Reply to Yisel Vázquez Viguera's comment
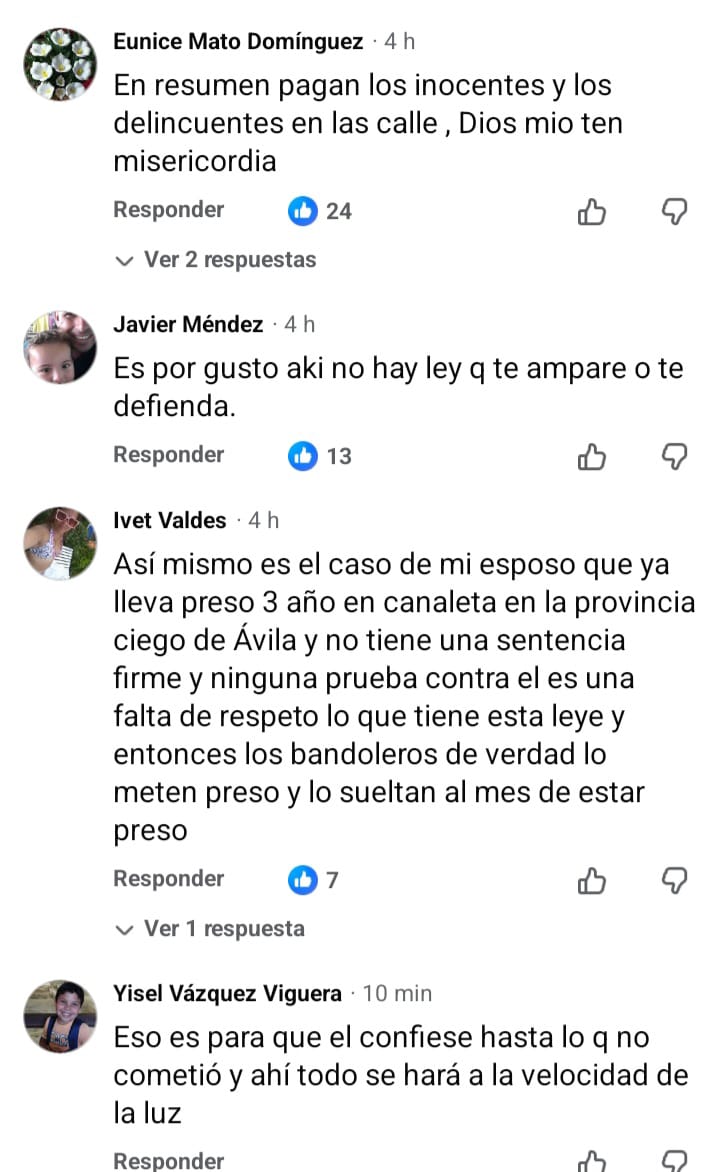This screenshot has width=720, height=1172. coord(168,1160)
